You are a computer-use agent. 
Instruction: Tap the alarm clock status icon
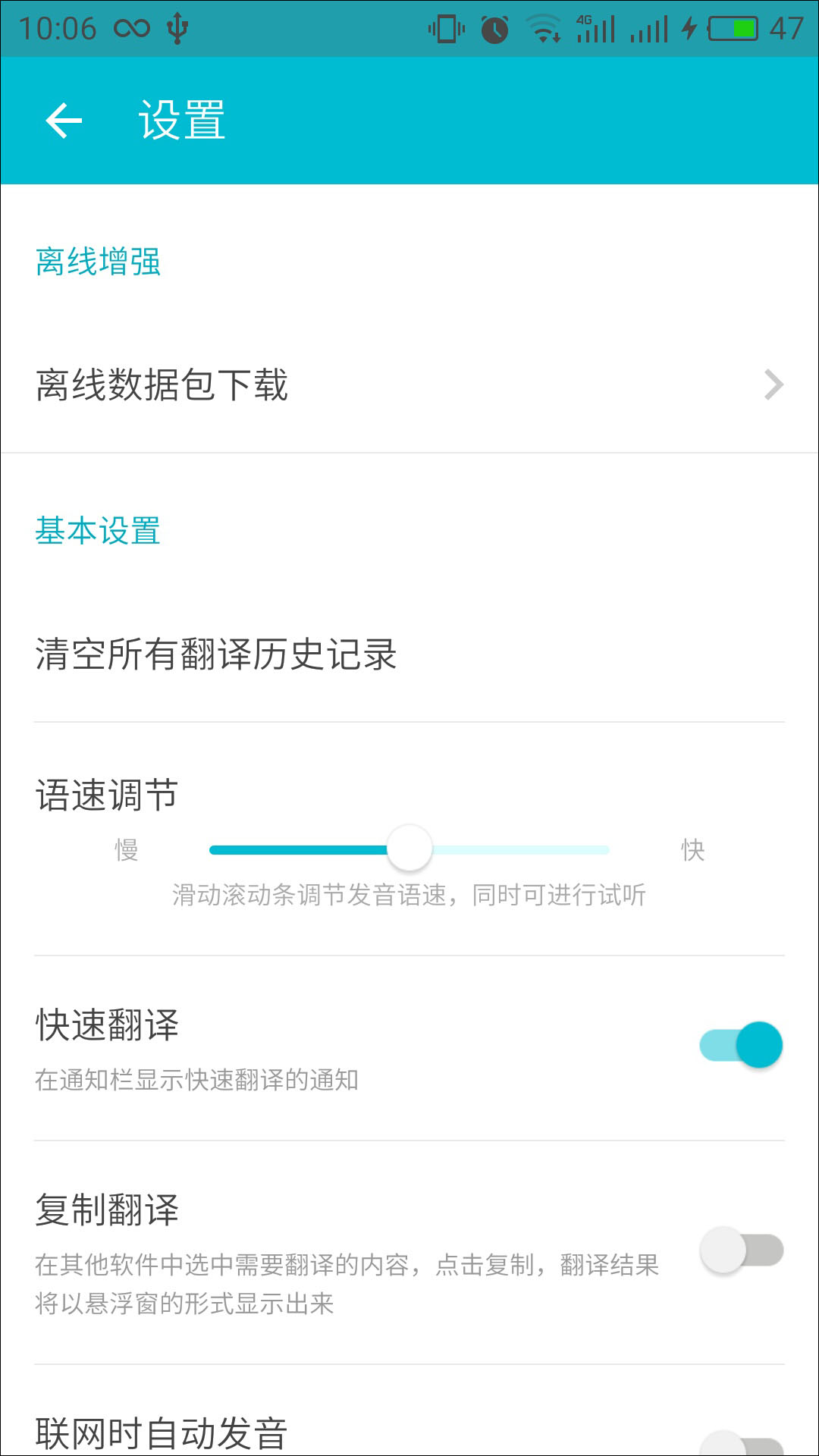[x=495, y=27]
